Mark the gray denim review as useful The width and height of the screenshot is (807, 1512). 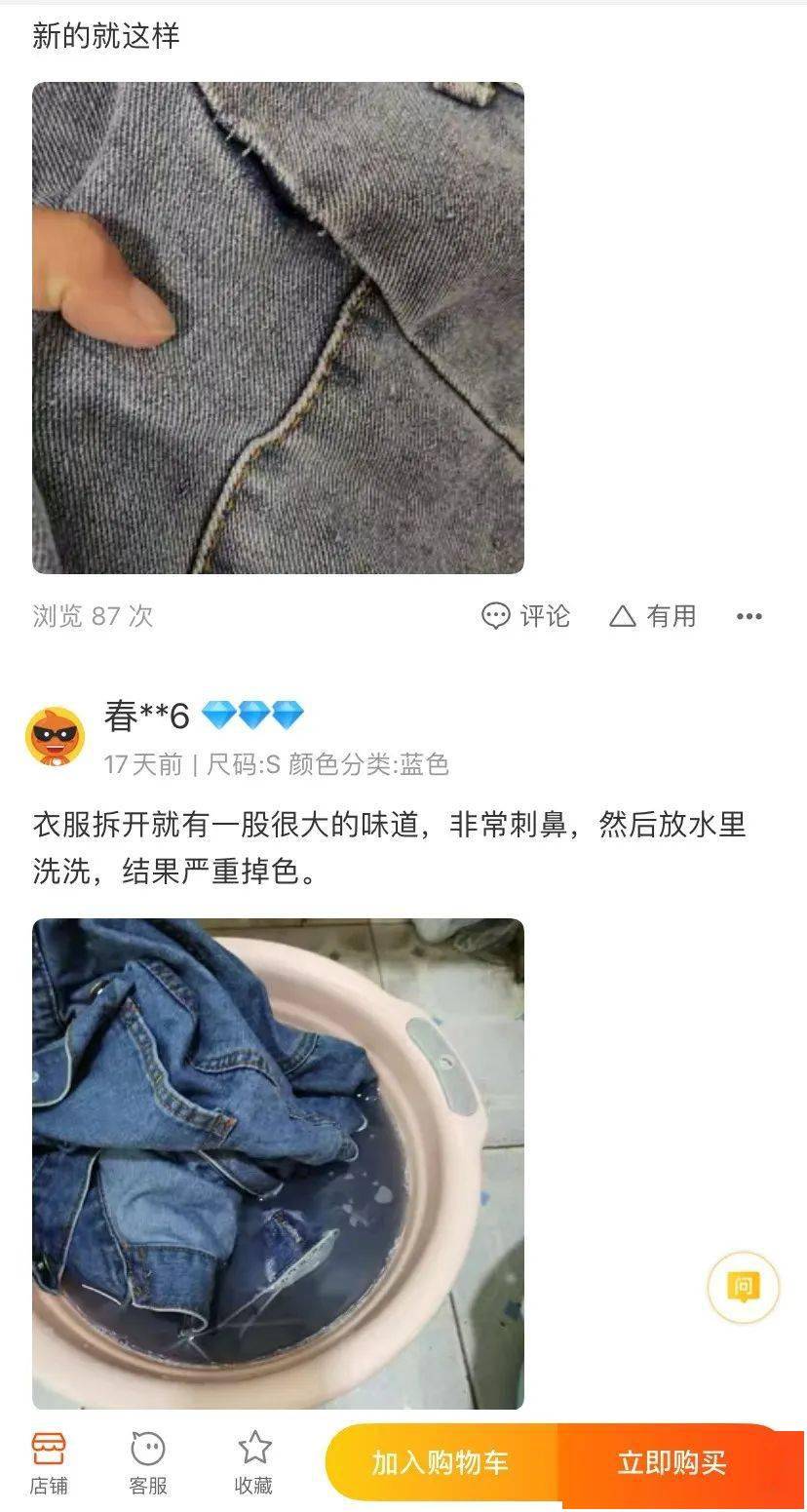[x=652, y=616]
